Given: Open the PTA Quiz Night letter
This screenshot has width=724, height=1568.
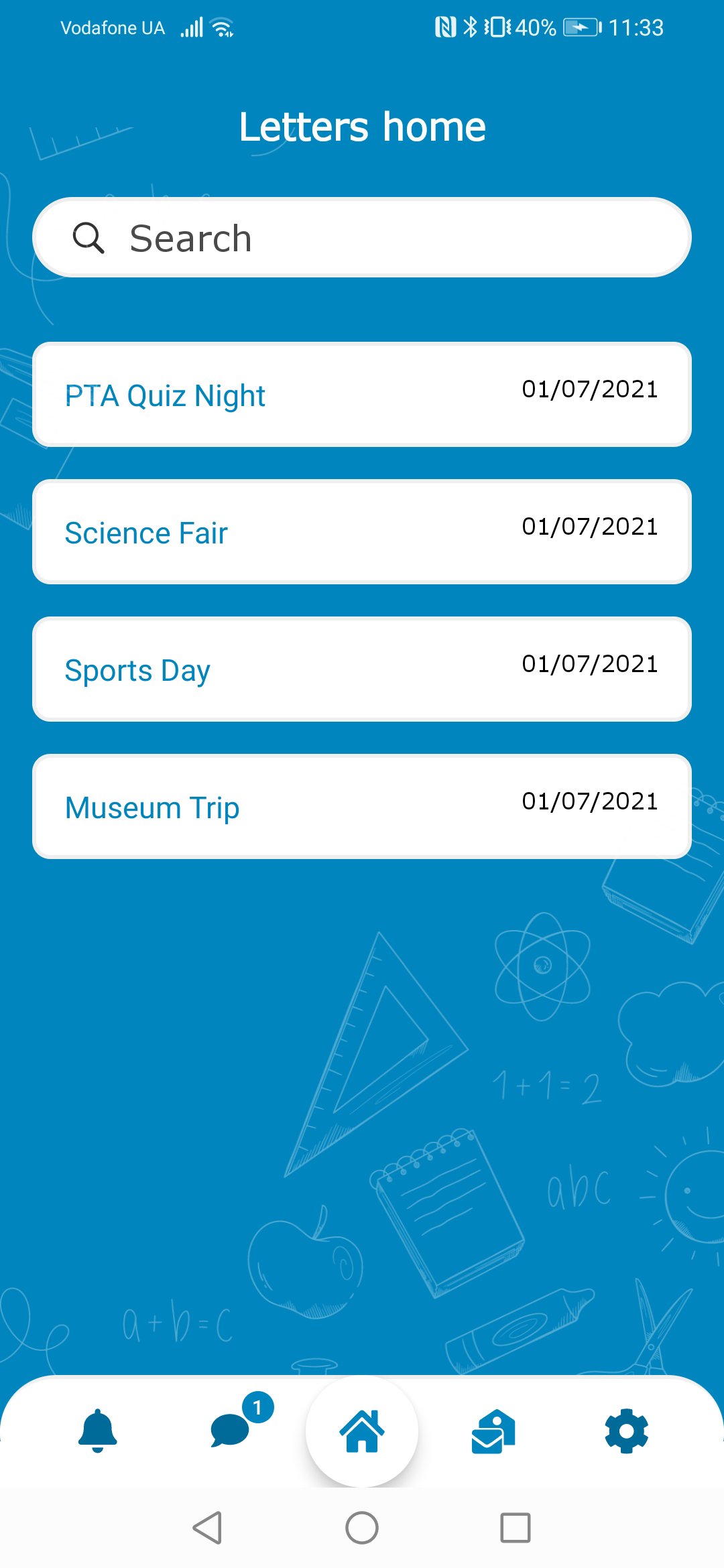Looking at the screenshot, I should tap(362, 395).
